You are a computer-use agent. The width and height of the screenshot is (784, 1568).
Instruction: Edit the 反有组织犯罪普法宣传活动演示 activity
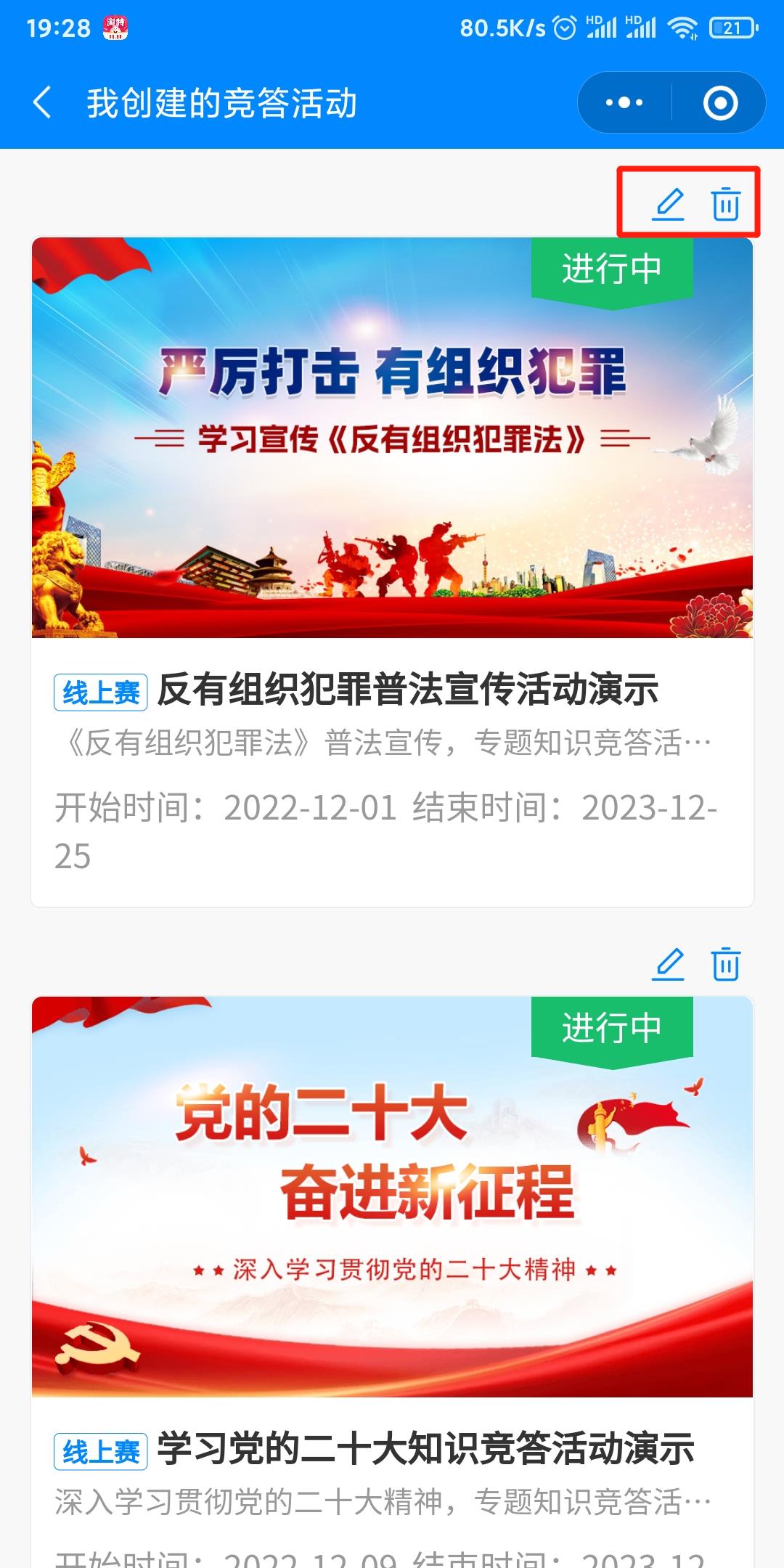(668, 204)
